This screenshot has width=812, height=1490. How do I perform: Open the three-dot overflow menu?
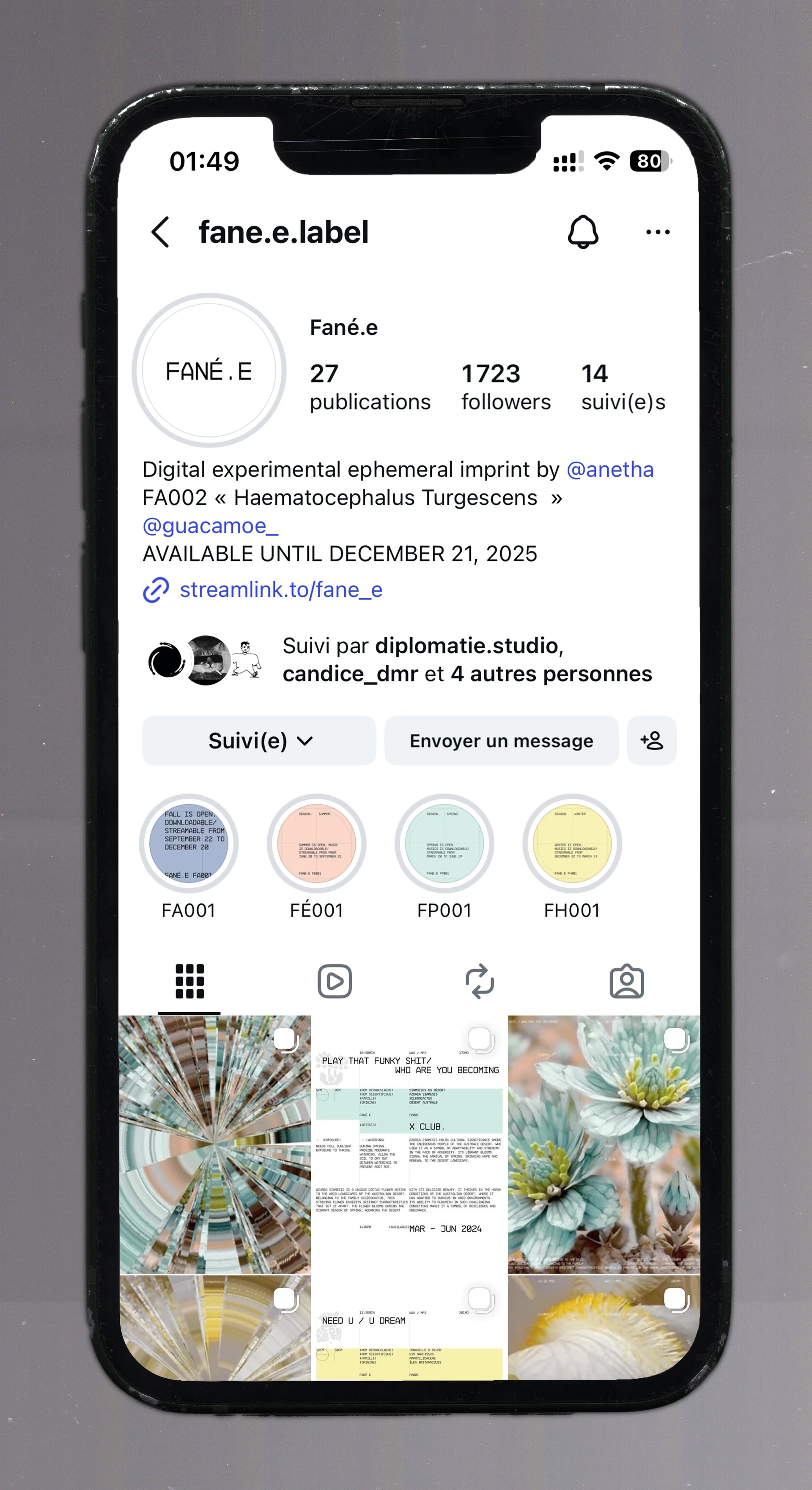(657, 232)
